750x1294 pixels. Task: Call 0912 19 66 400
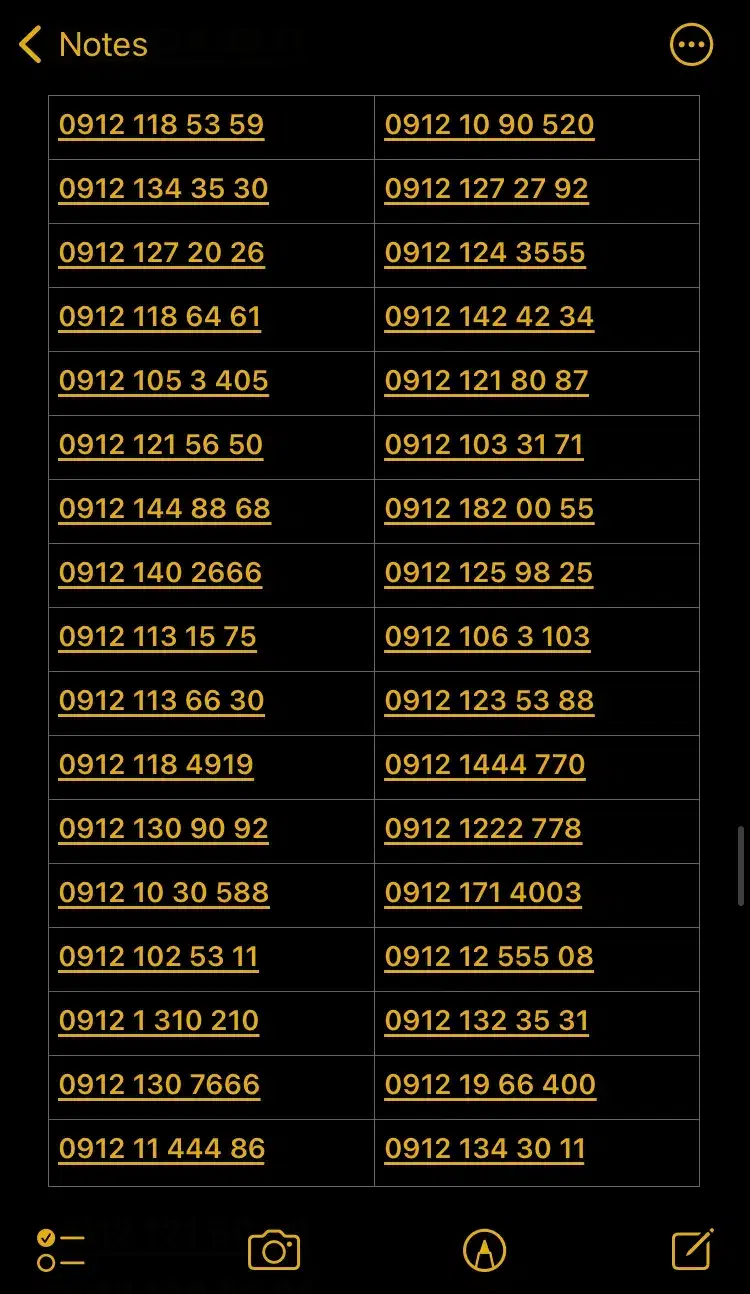tap(490, 1085)
